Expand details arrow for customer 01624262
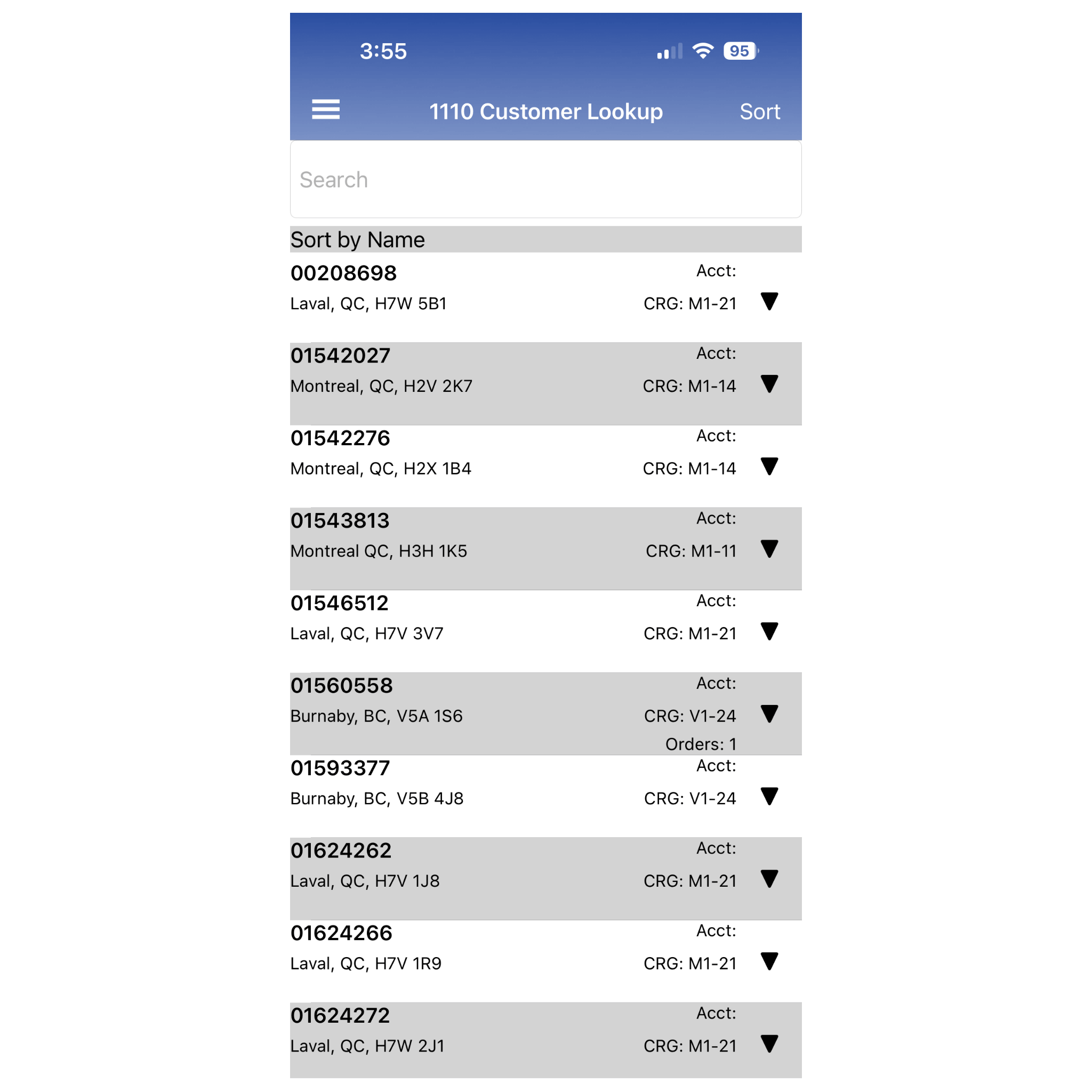Image resolution: width=1092 pixels, height=1092 pixels. point(769,879)
